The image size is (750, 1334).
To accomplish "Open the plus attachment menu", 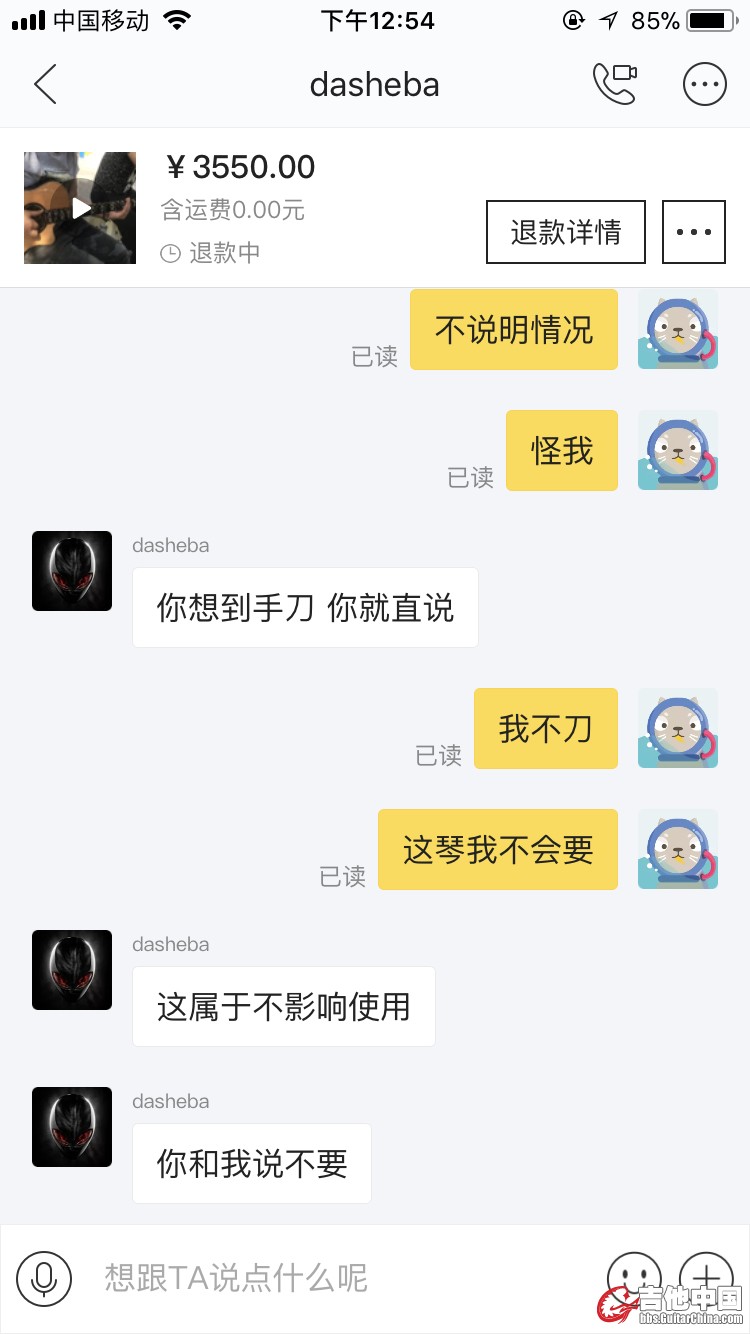I will pyautogui.click(x=706, y=1276).
